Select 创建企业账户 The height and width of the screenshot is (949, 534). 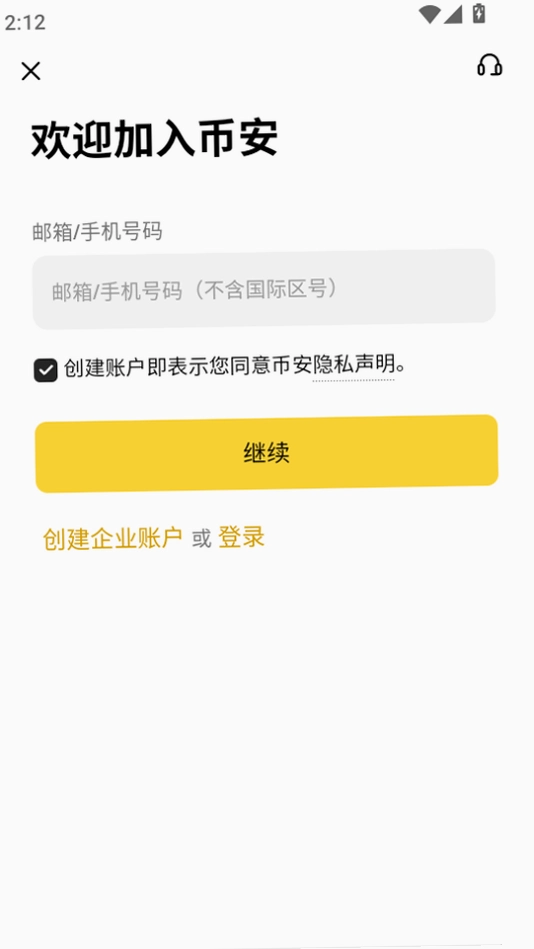pos(113,538)
